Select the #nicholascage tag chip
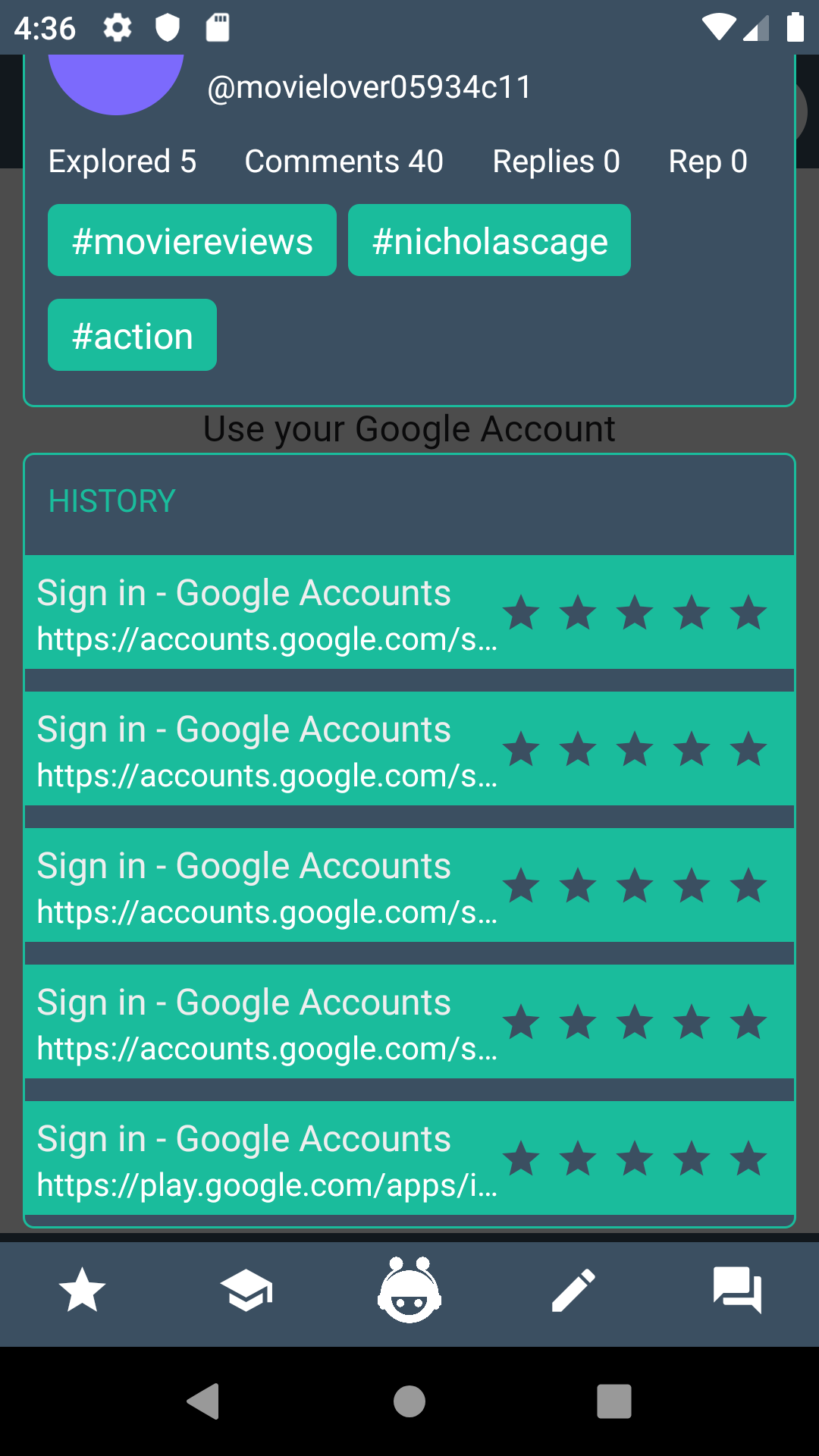Screen dimensions: 819x1456 (x=489, y=240)
